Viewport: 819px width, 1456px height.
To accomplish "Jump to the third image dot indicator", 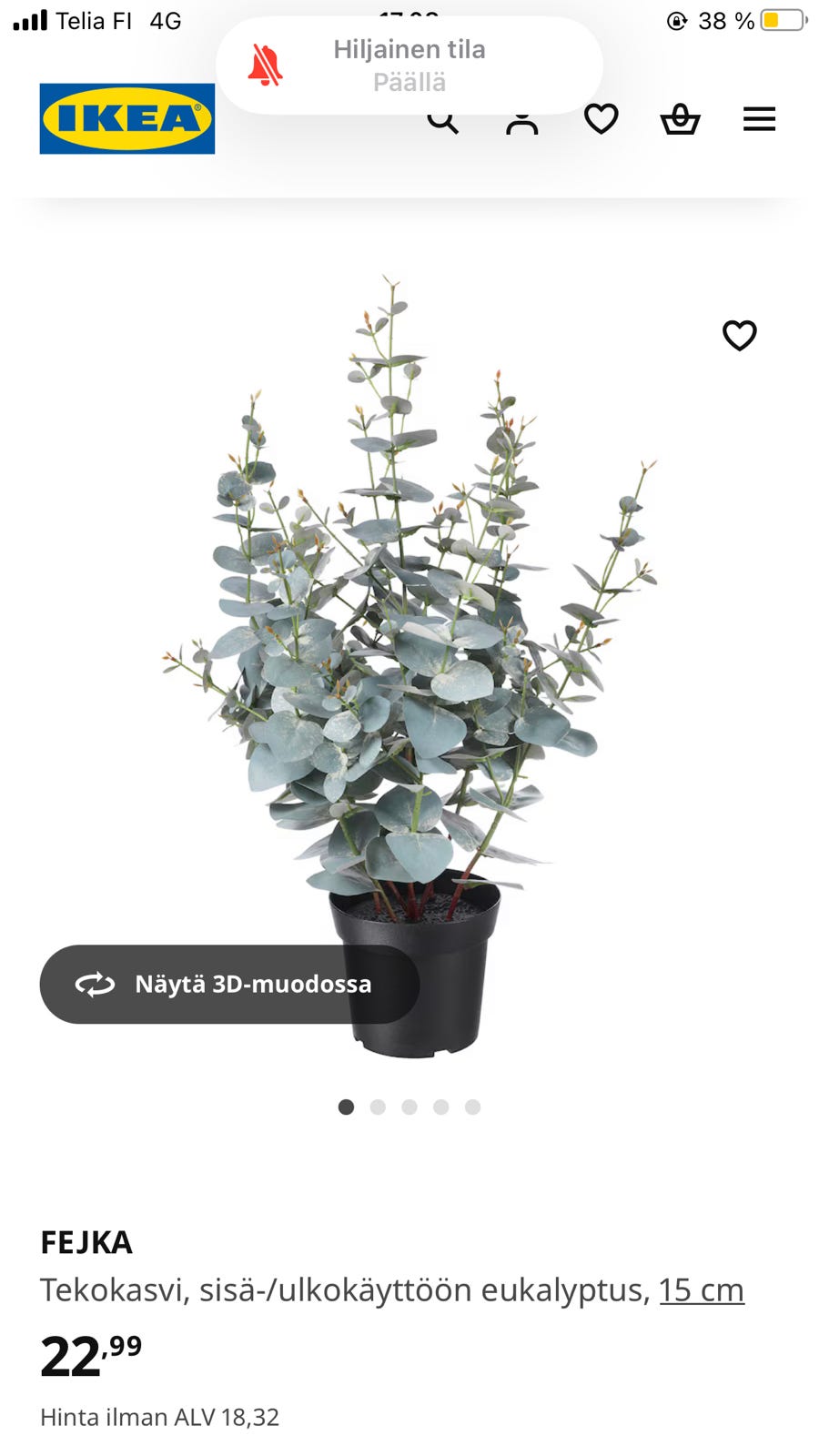I will point(409,1107).
